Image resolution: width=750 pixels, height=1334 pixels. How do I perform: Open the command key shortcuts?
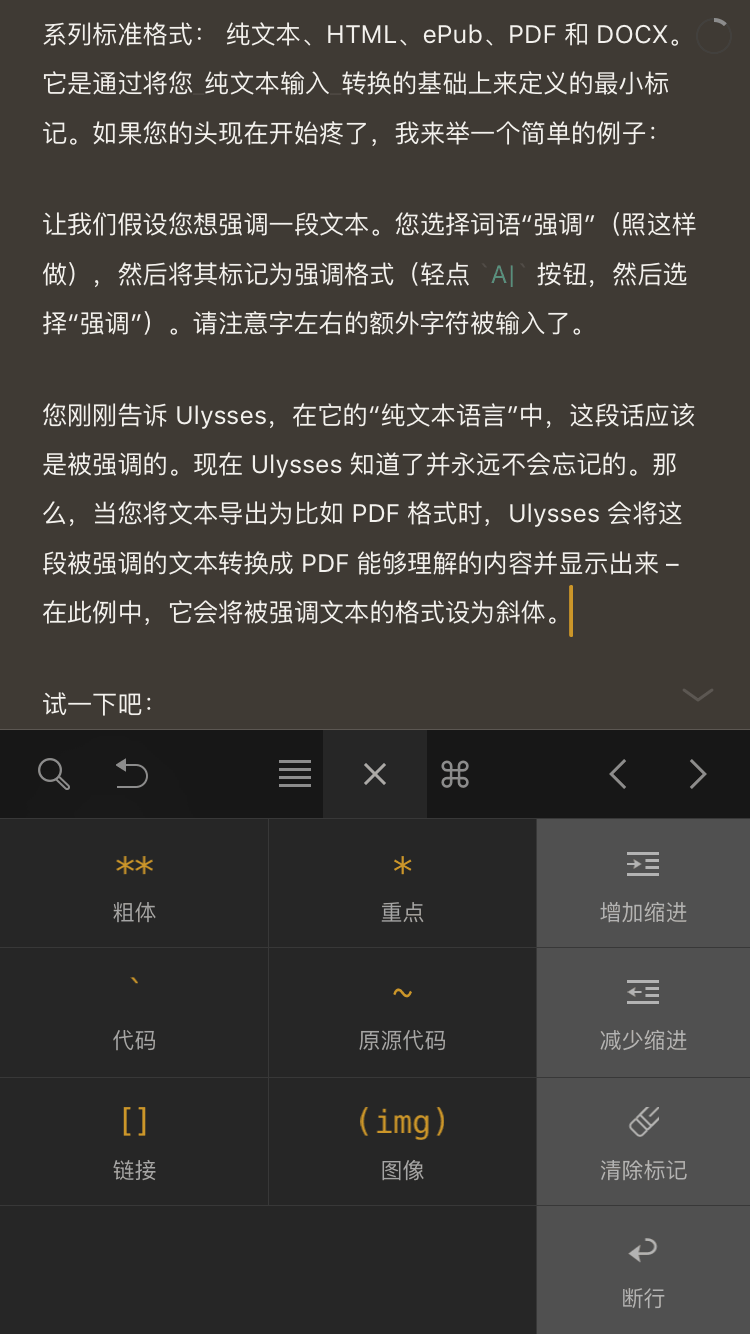coord(455,774)
